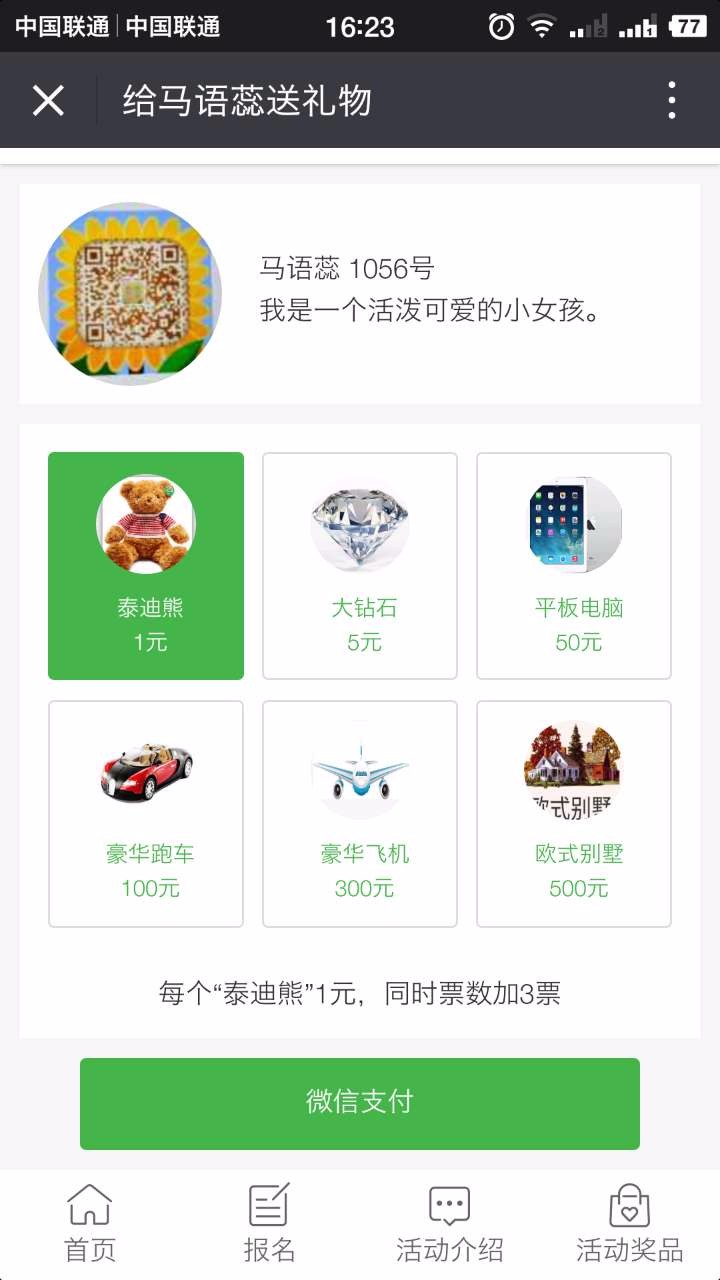The height and width of the screenshot is (1280, 720).
Task: Select the 欧式别墅 500元 gift card
Action: tap(573, 813)
